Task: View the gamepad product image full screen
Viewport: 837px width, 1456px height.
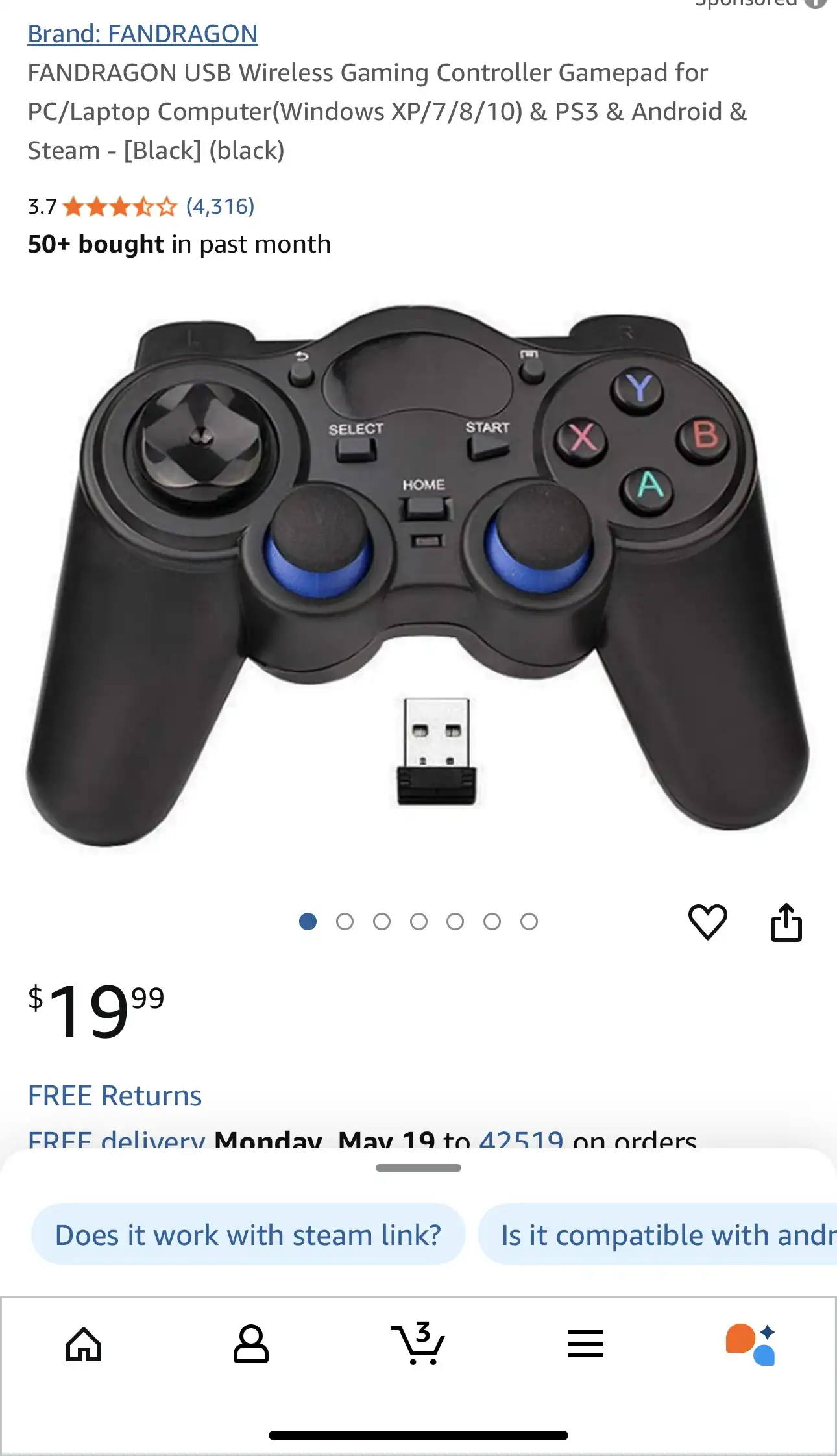Action: point(418,571)
